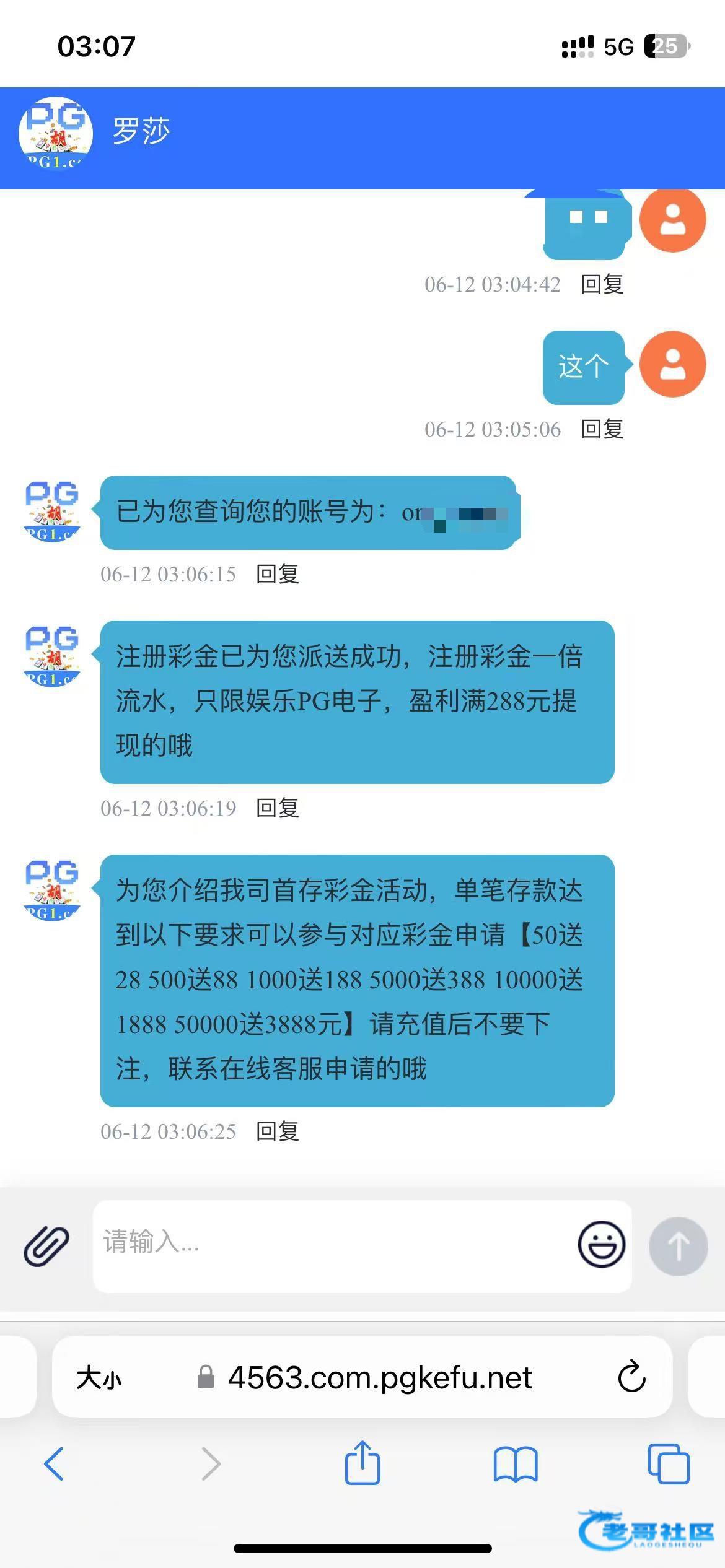Tap 回复 under the 03:04:42 message
Image resolution: width=725 pixels, height=1568 pixels.
pos(602,284)
